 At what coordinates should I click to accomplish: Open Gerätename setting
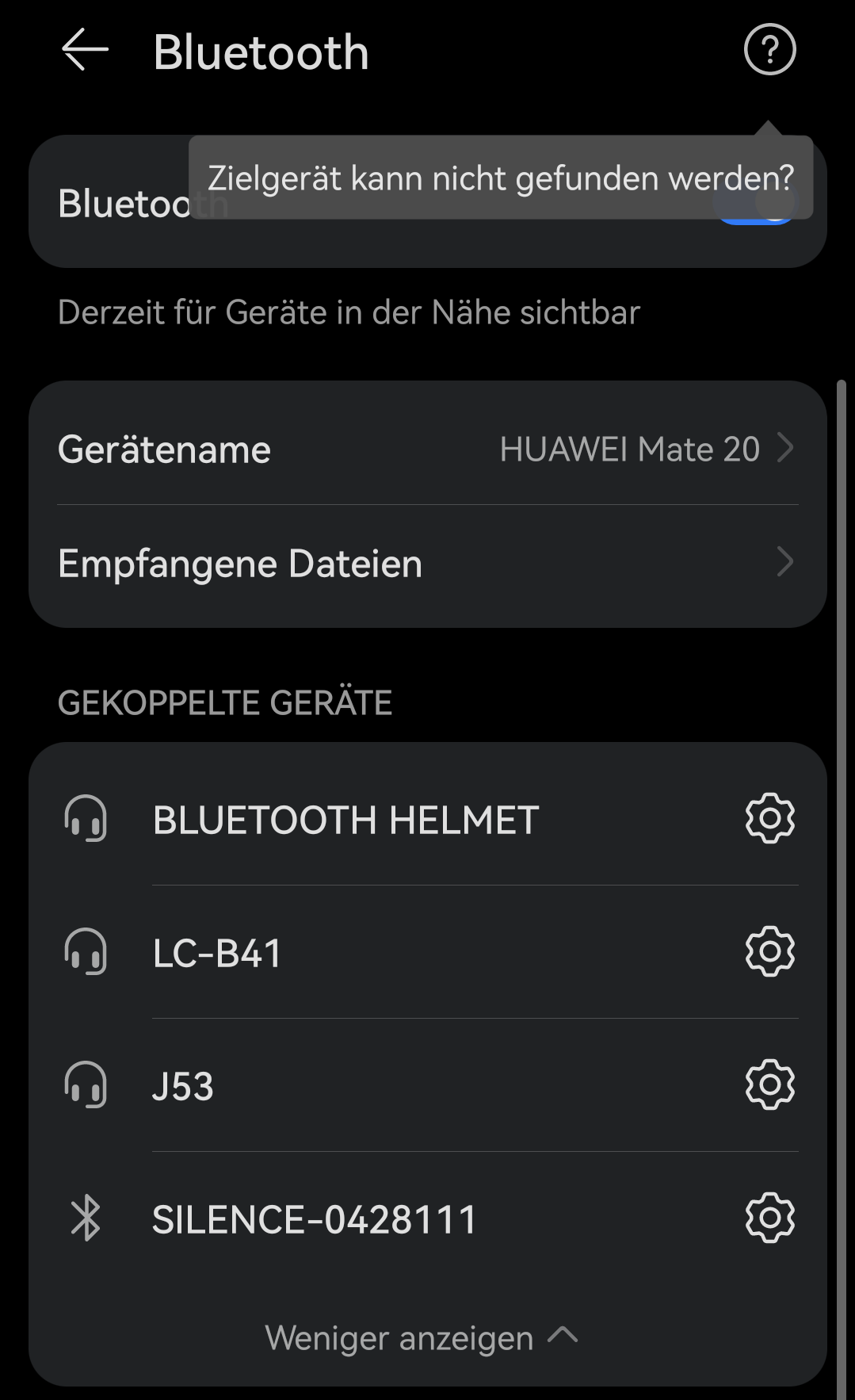[428, 449]
